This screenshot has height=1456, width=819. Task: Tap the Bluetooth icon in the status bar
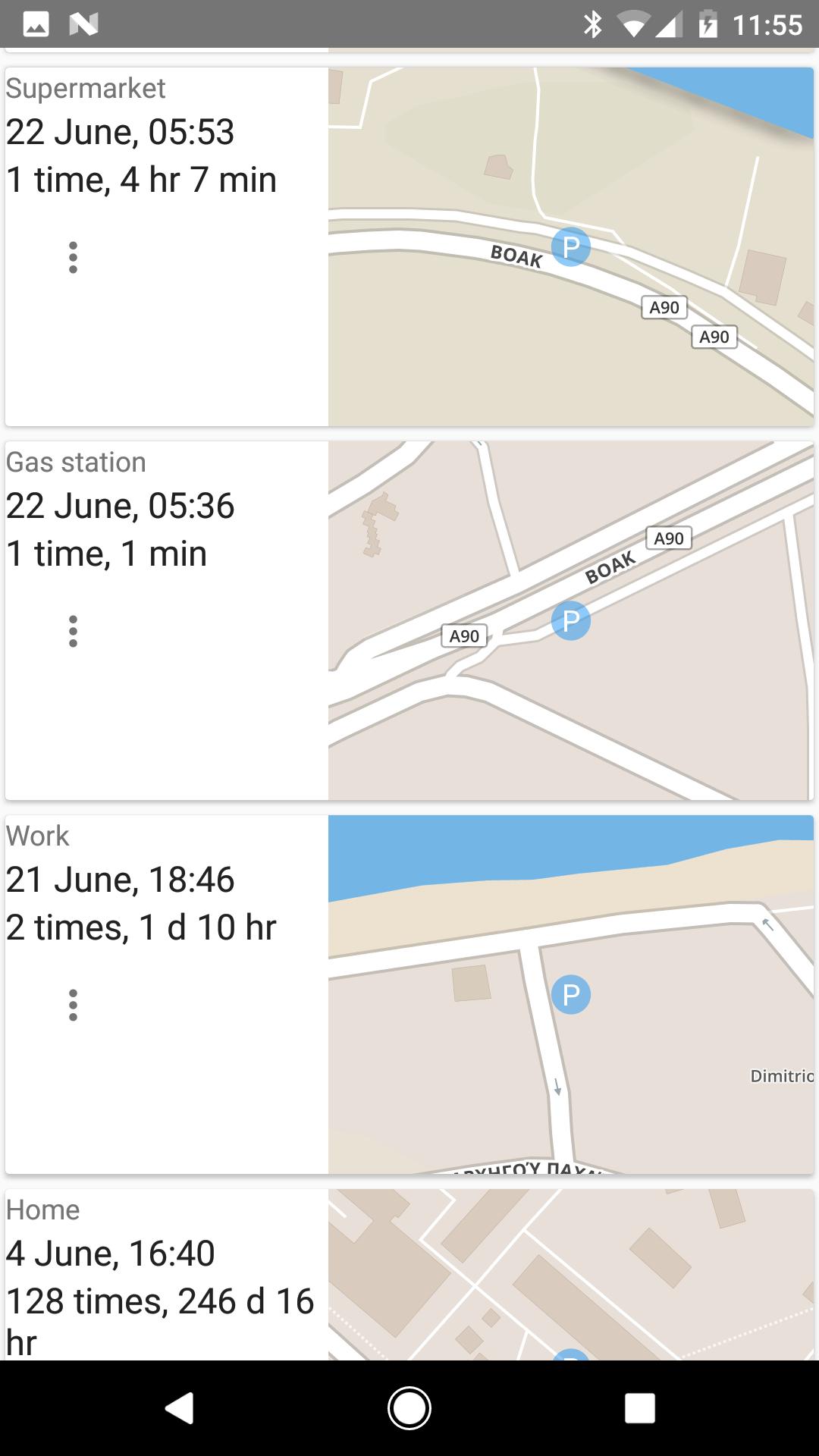click(x=594, y=24)
